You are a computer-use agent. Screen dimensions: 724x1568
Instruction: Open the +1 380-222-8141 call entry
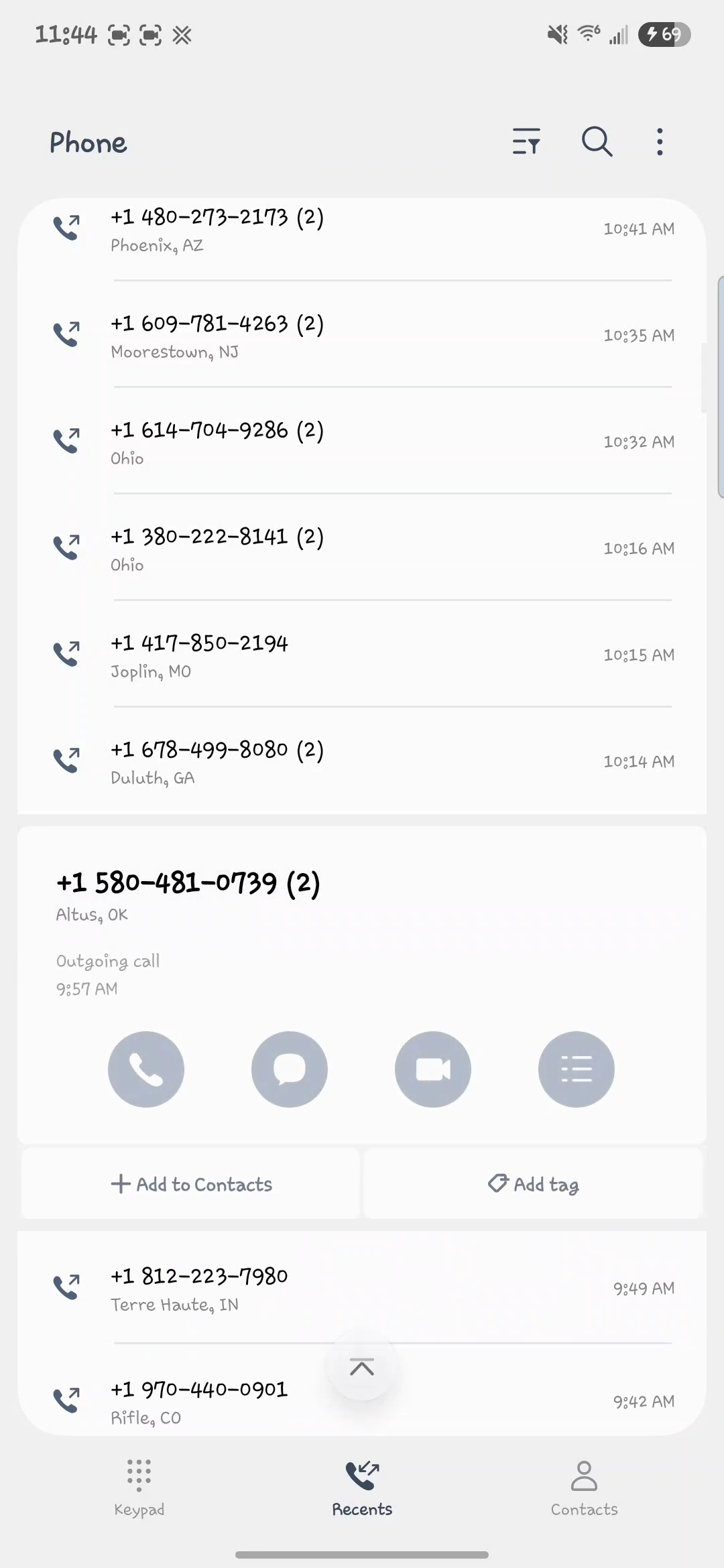coord(362,549)
